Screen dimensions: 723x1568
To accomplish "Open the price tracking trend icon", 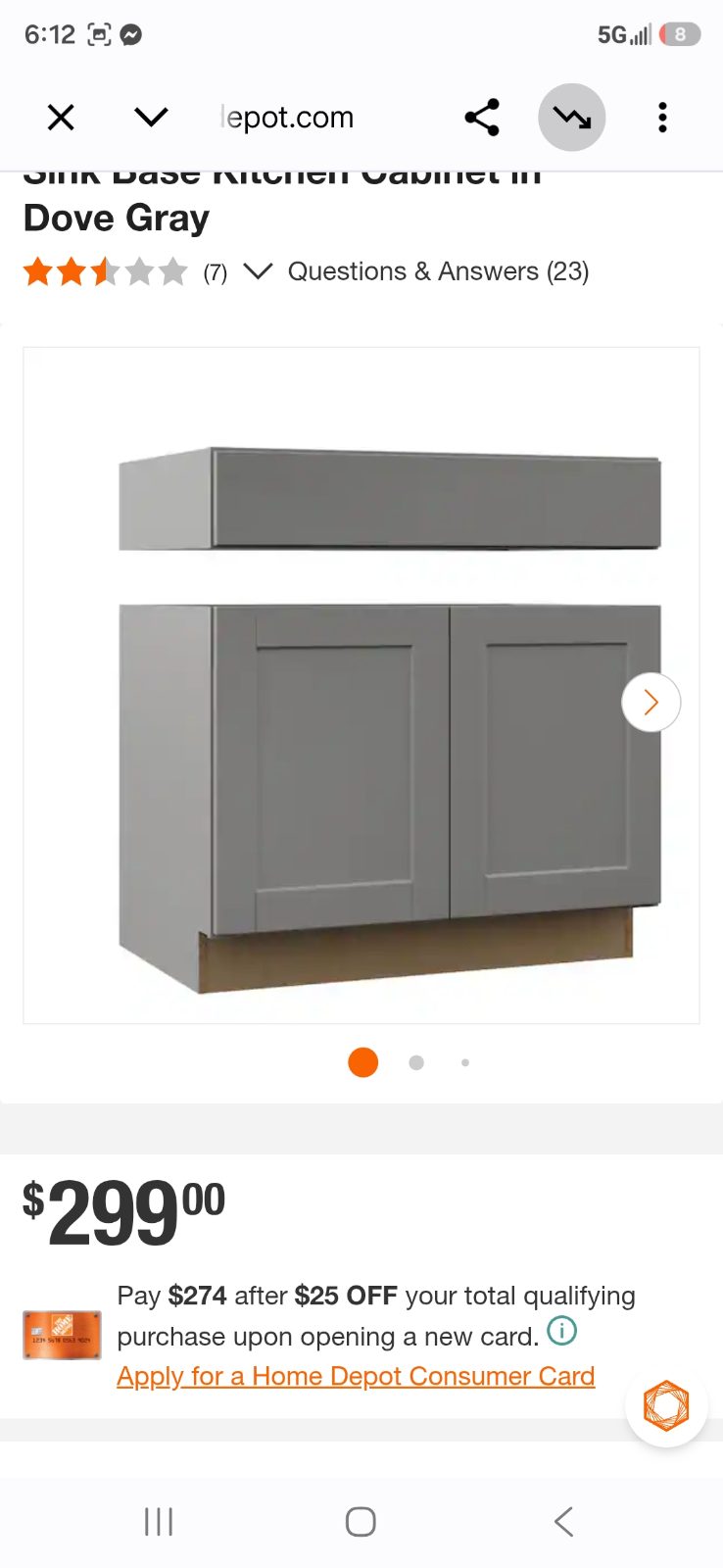I will [572, 118].
